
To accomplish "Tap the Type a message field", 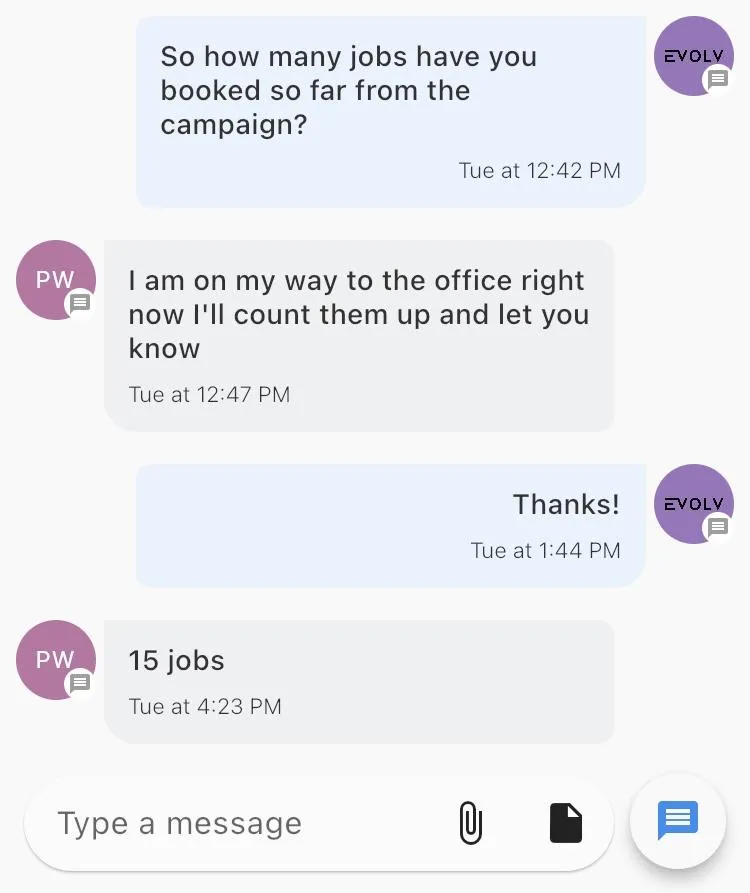I will click(x=240, y=824).
